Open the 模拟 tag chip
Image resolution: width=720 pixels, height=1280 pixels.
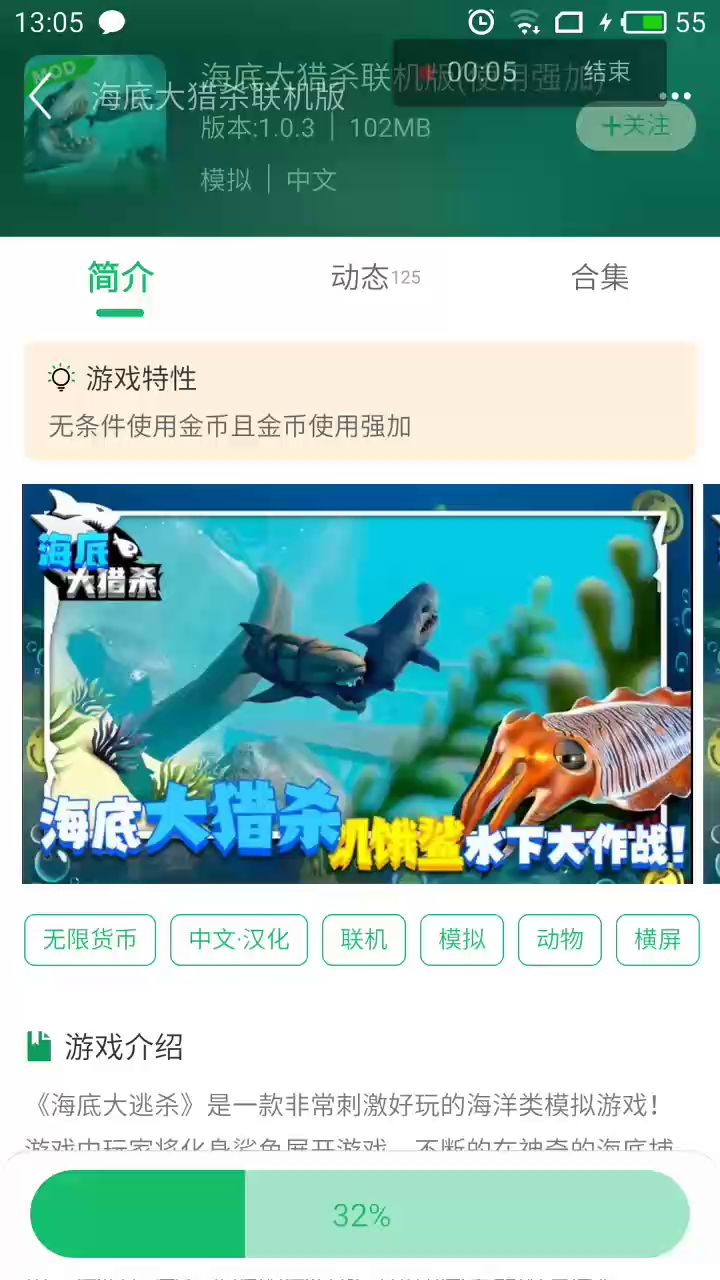click(462, 940)
